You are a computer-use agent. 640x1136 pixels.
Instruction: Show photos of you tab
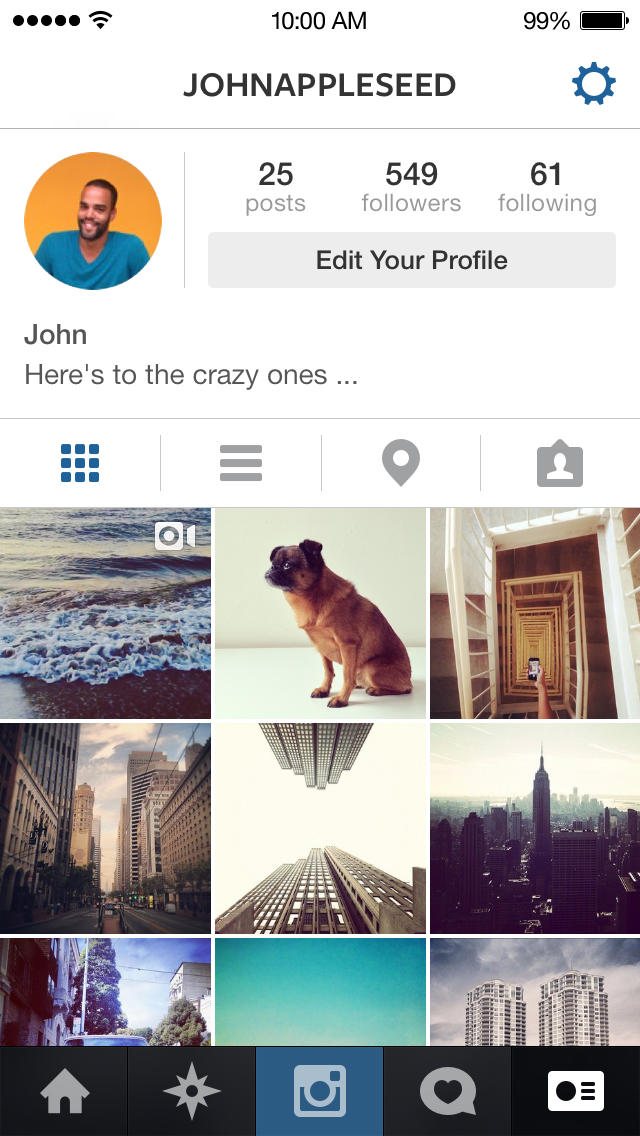560,465
